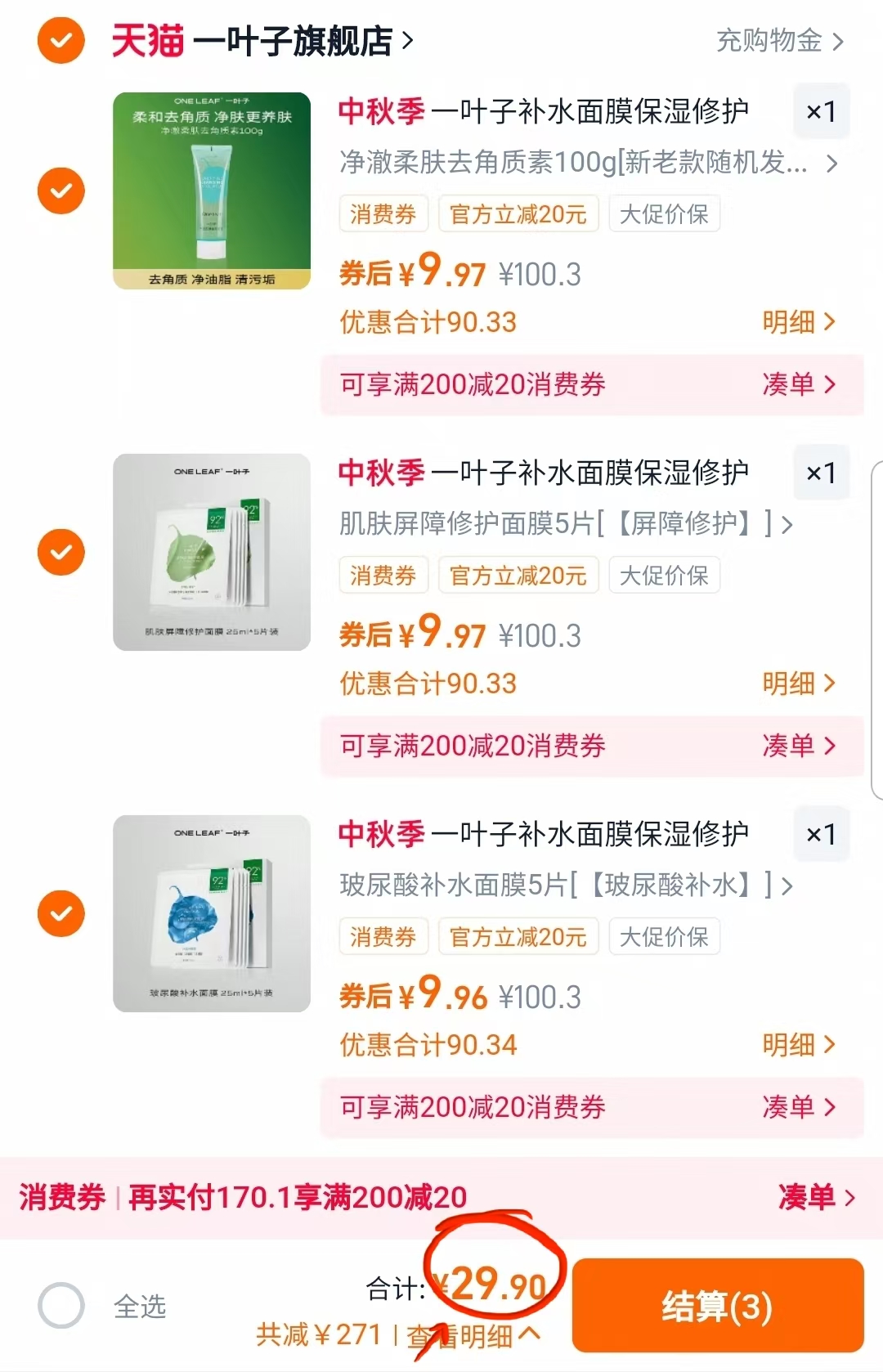
Task: Deselect the exfoliator item checkbox
Action: (x=61, y=190)
